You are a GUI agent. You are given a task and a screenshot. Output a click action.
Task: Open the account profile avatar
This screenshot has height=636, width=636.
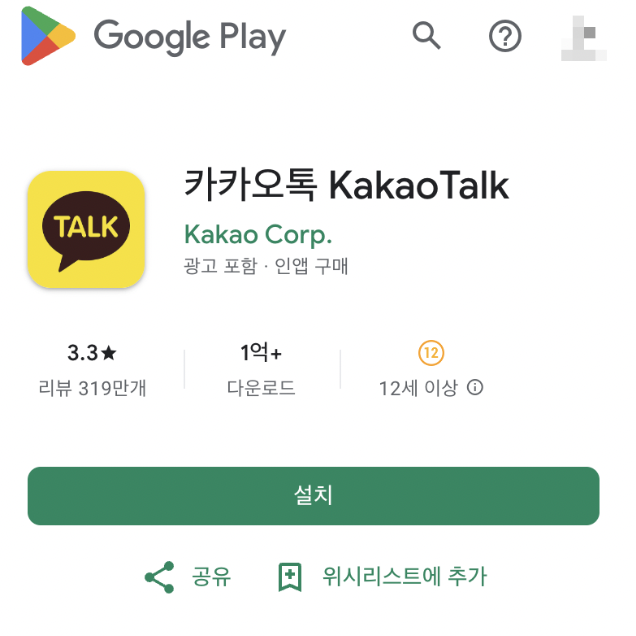pyautogui.click(x=584, y=38)
